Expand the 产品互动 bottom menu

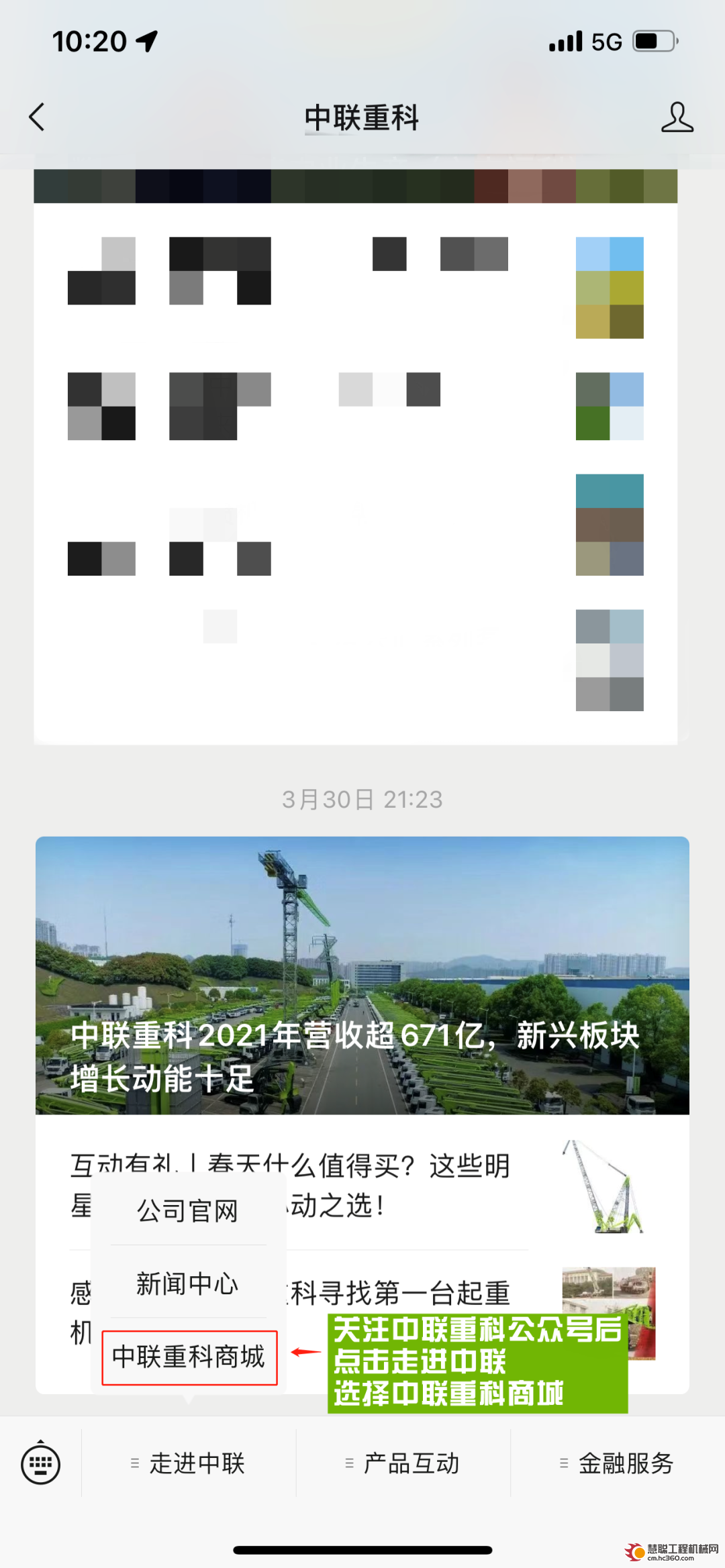[403, 1463]
